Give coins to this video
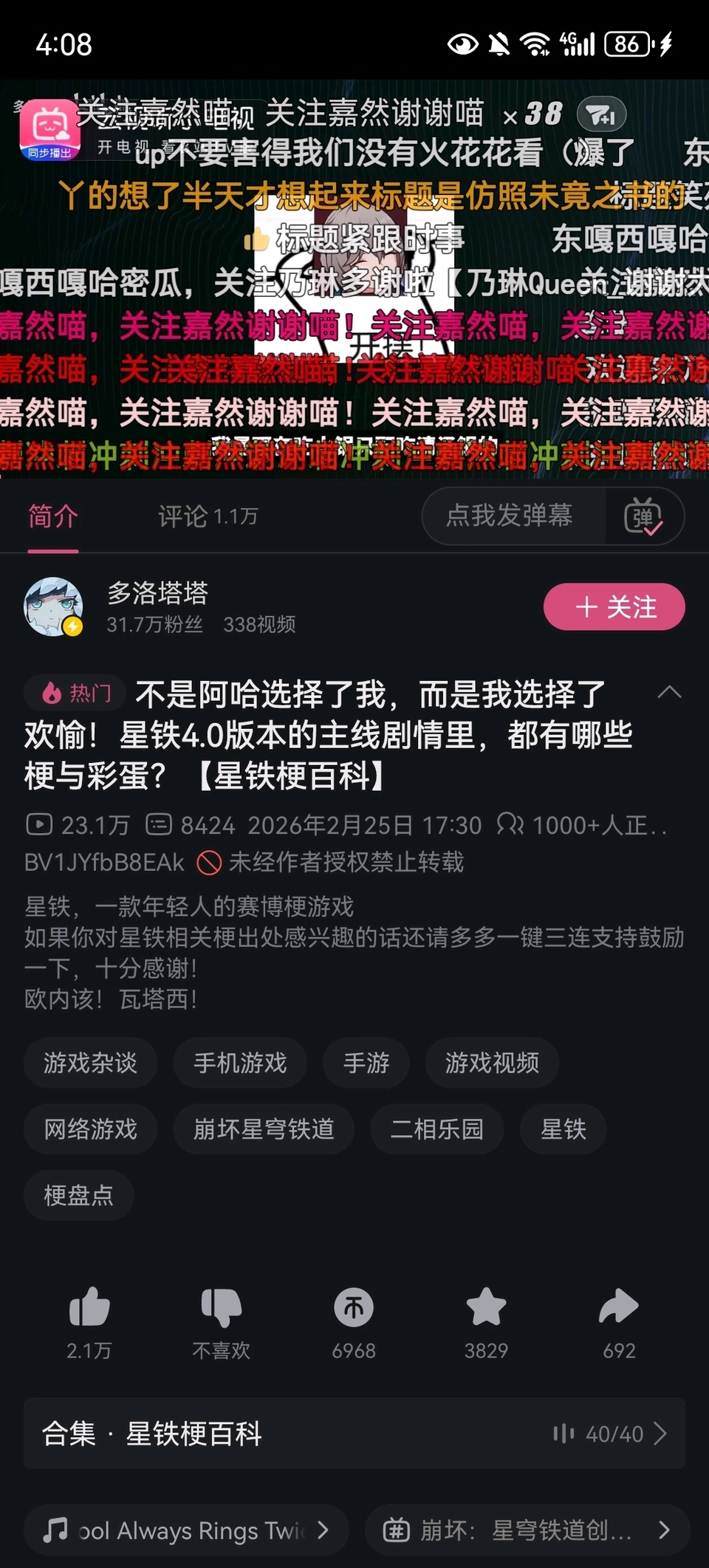 354,1320
